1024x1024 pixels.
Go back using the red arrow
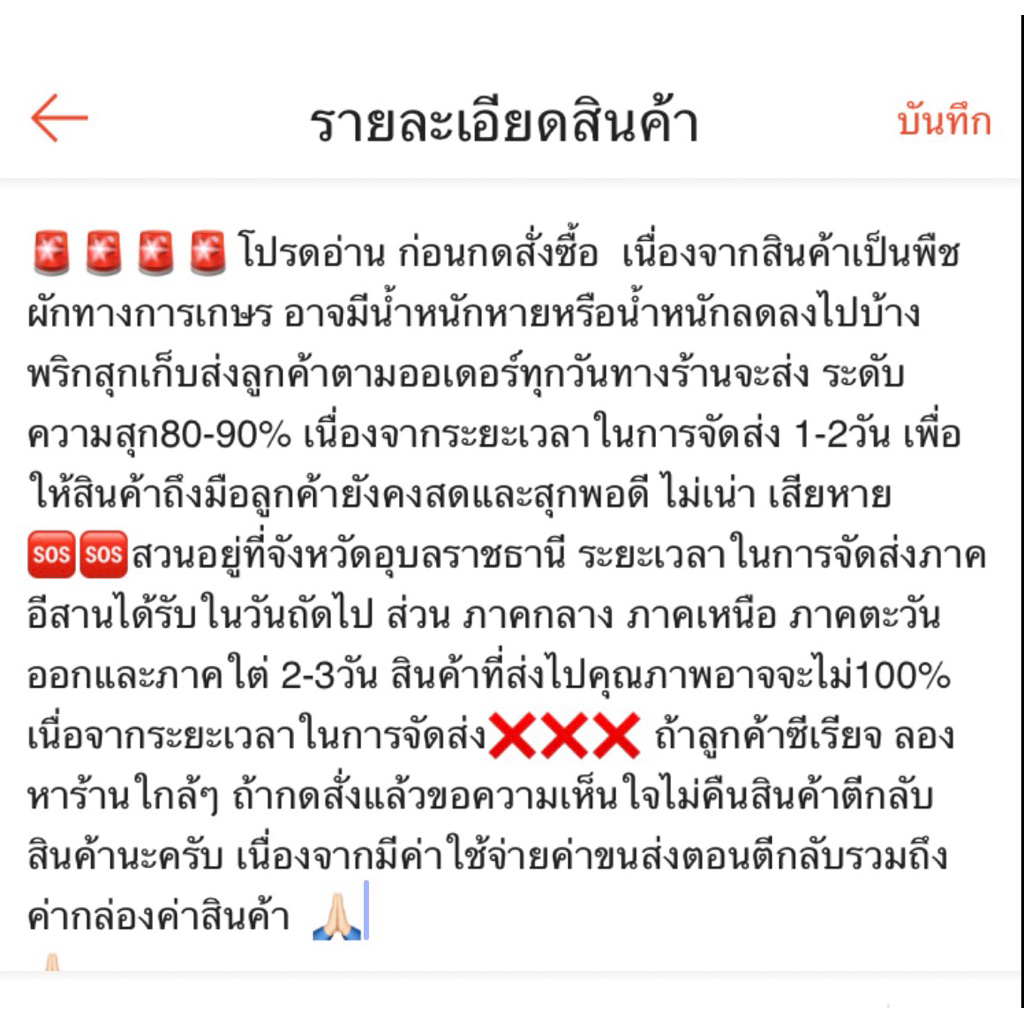click(59, 118)
